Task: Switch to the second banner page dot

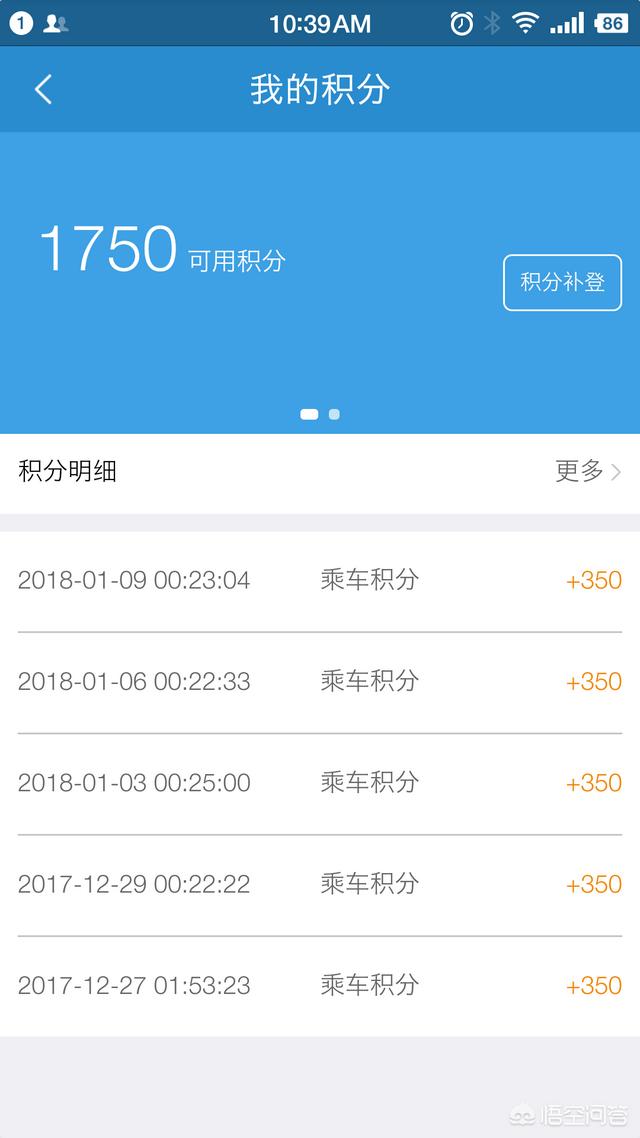Action: click(334, 414)
